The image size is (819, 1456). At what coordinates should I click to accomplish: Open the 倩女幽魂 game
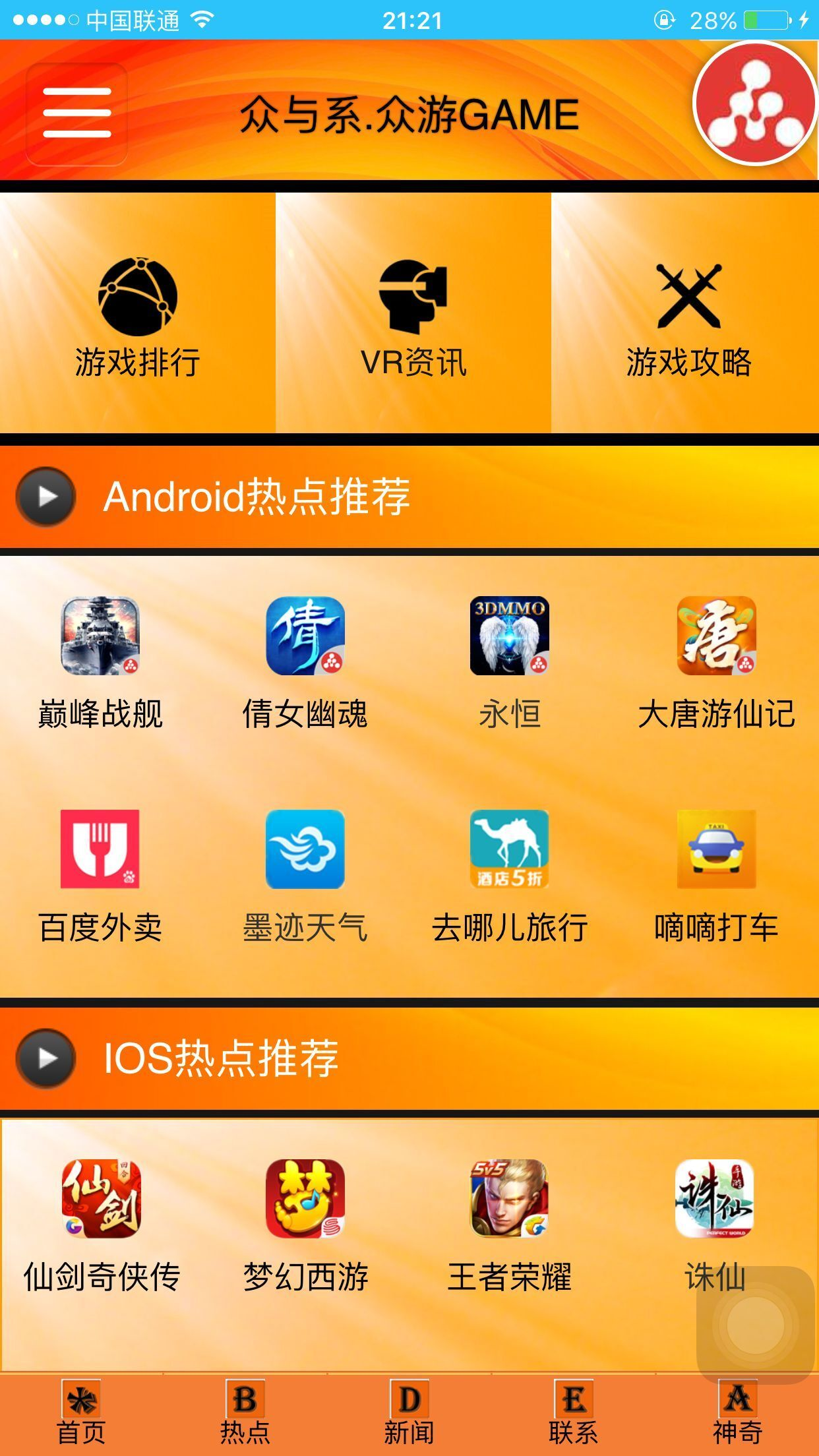click(x=305, y=636)
